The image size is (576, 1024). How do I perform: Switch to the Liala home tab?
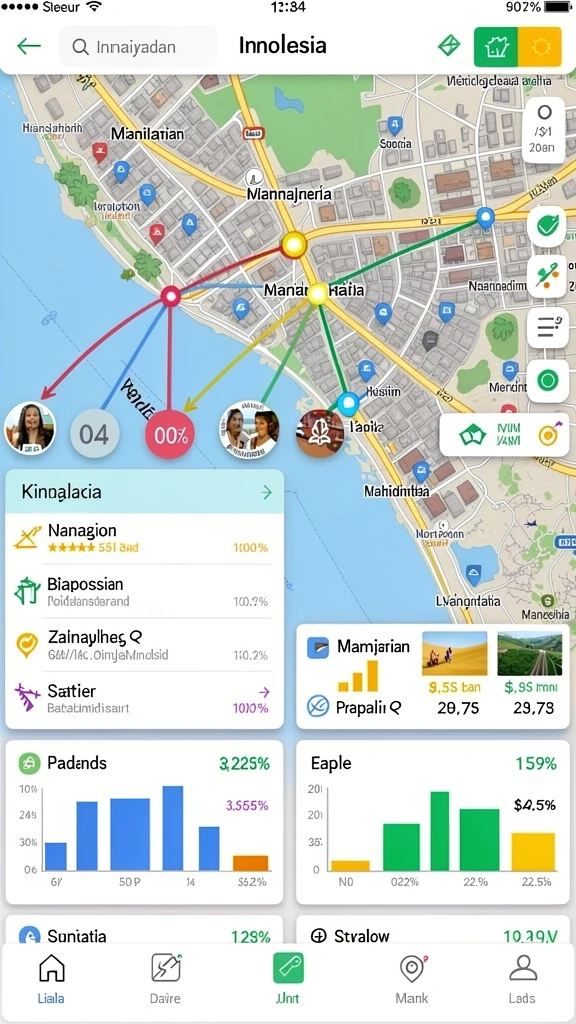coord(52,978)
